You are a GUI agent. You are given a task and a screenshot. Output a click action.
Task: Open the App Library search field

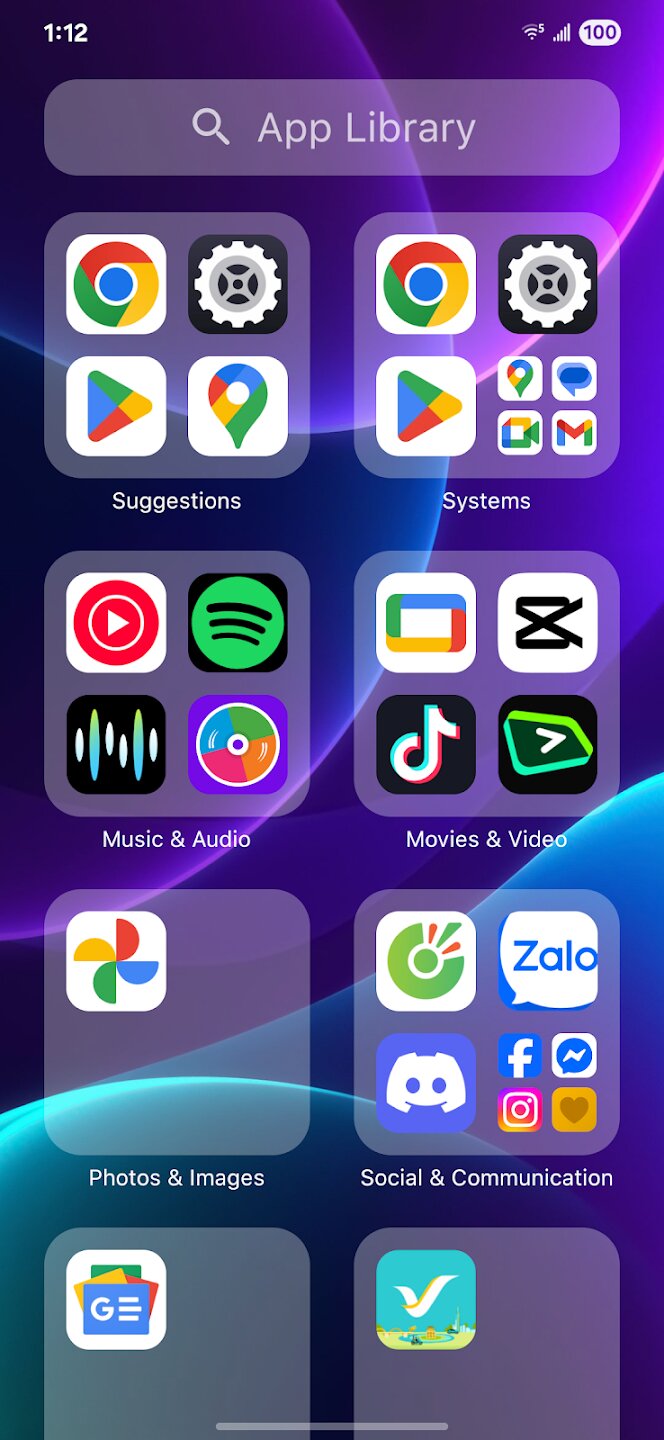coord(331,128)
